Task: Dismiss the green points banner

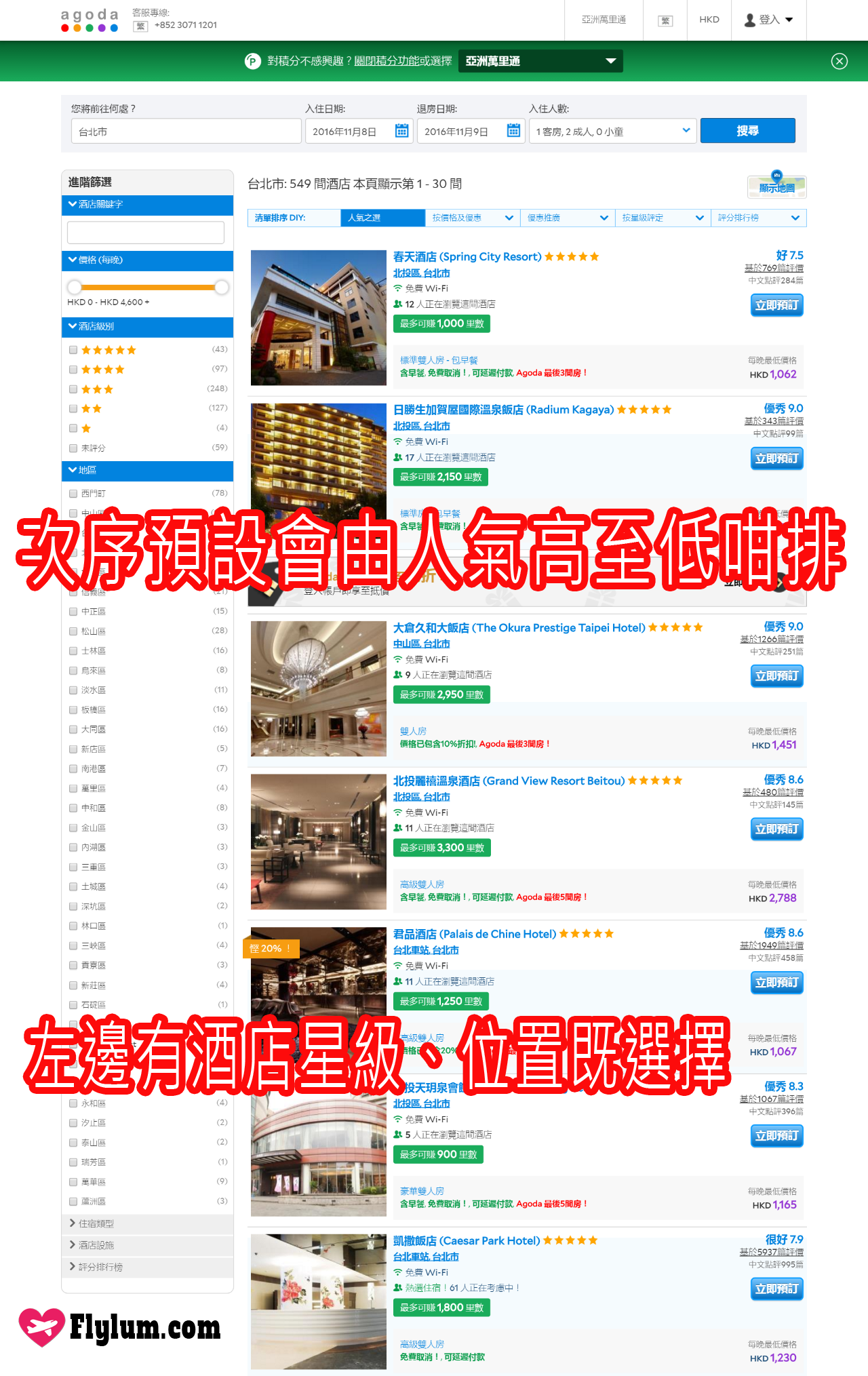Action: pyautogui.click(x=839, y=61)
